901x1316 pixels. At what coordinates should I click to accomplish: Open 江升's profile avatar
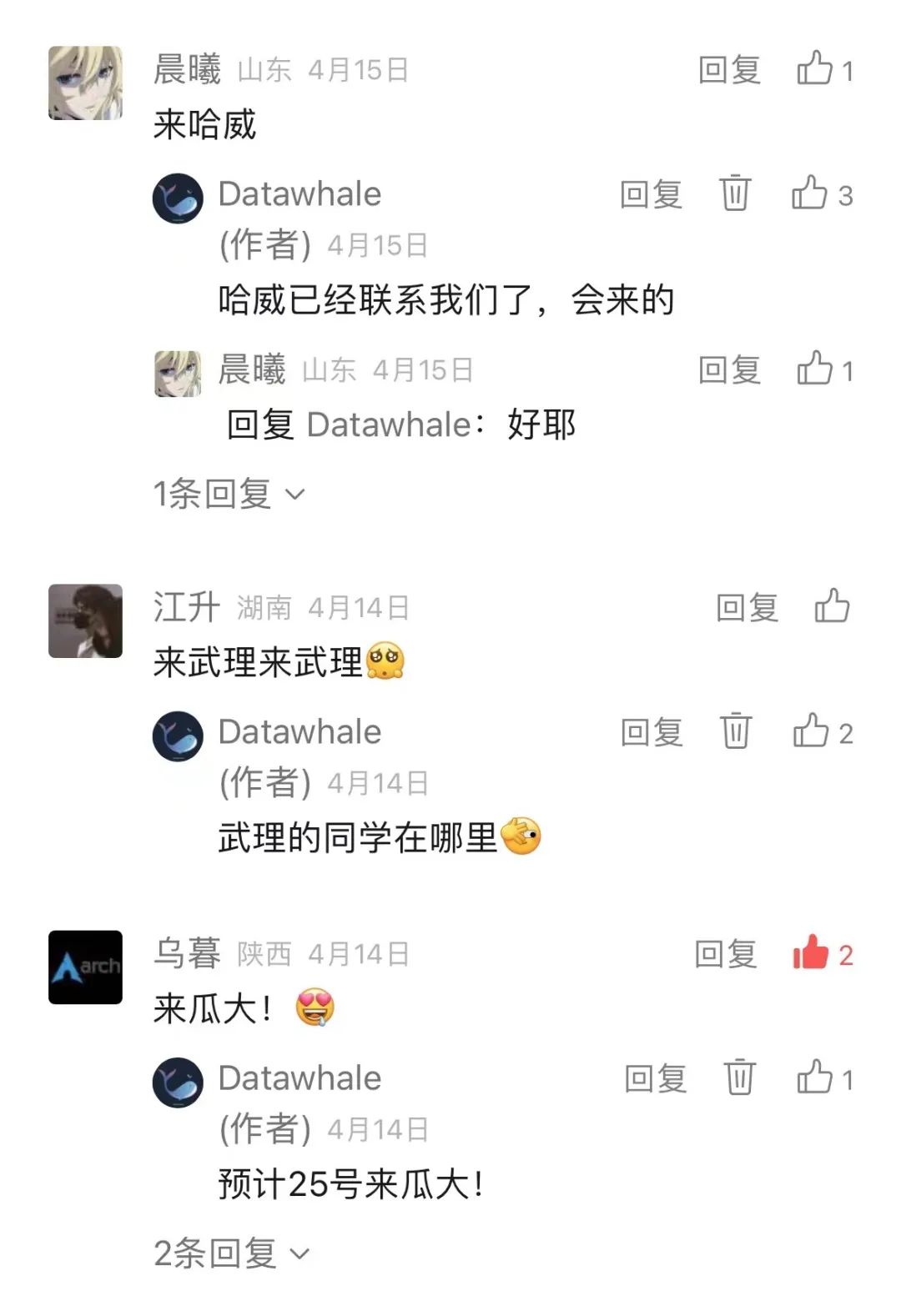[x=85, y=620]
